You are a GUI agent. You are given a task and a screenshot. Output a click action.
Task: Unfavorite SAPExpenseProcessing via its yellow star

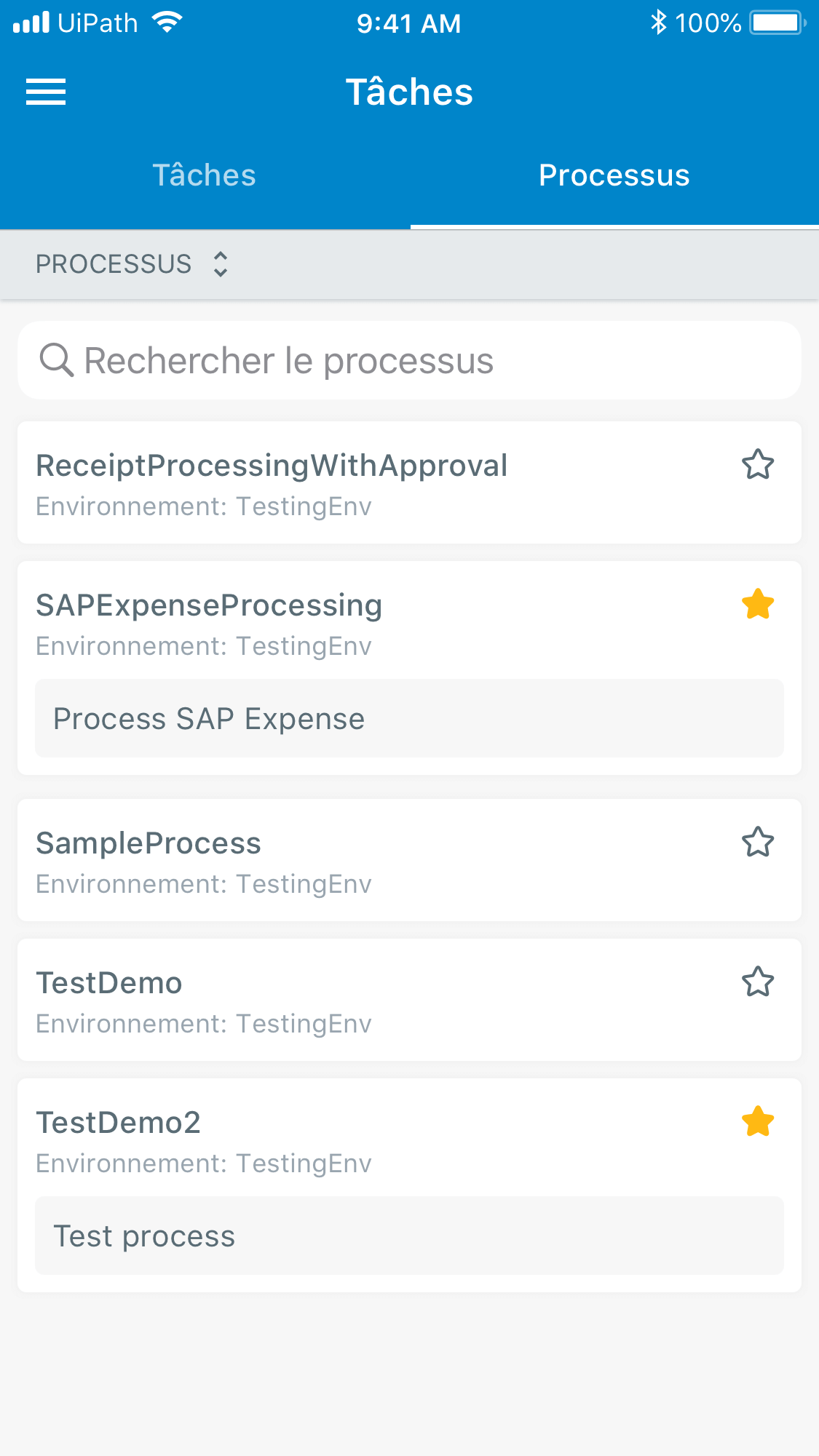(758, 605)
